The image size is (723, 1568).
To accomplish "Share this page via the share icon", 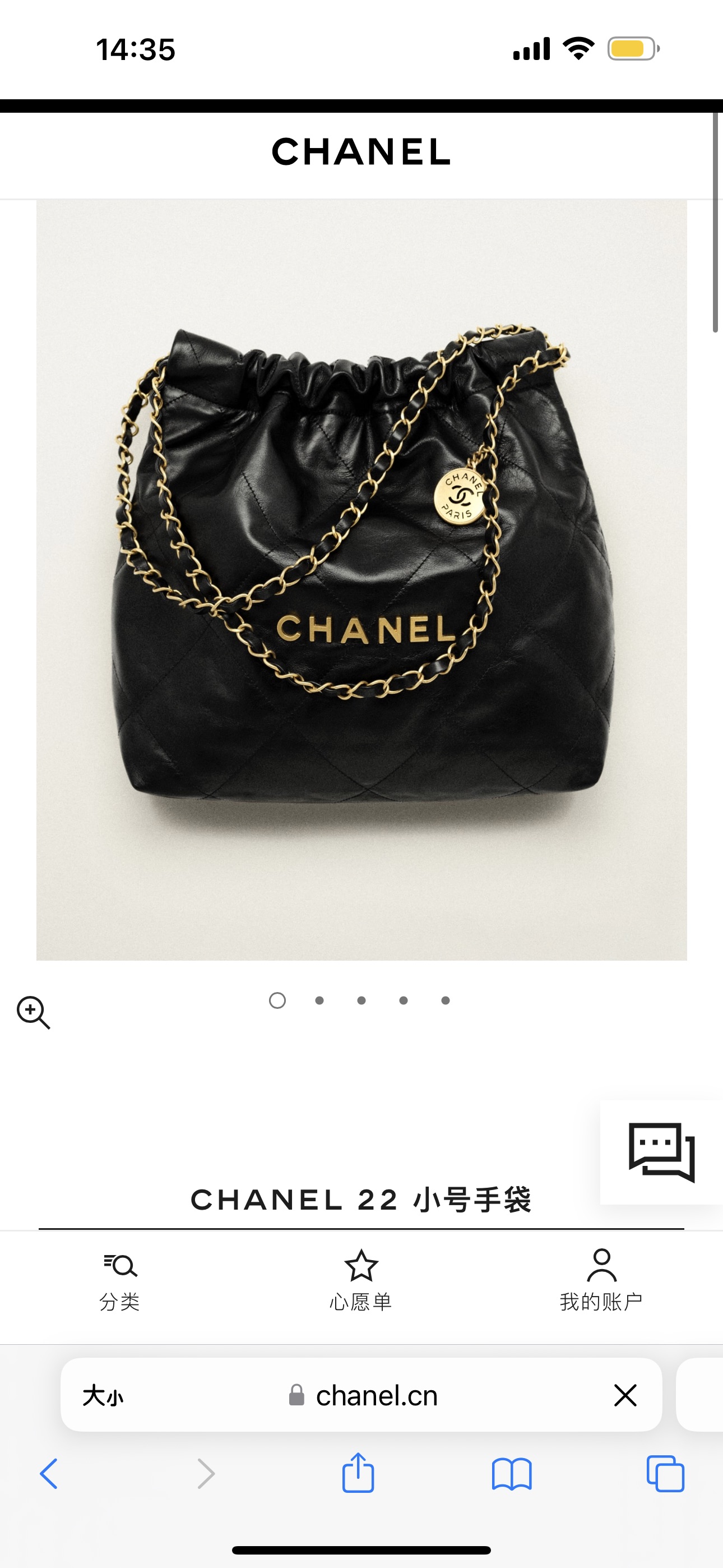I will click(x=358, y=1473).
